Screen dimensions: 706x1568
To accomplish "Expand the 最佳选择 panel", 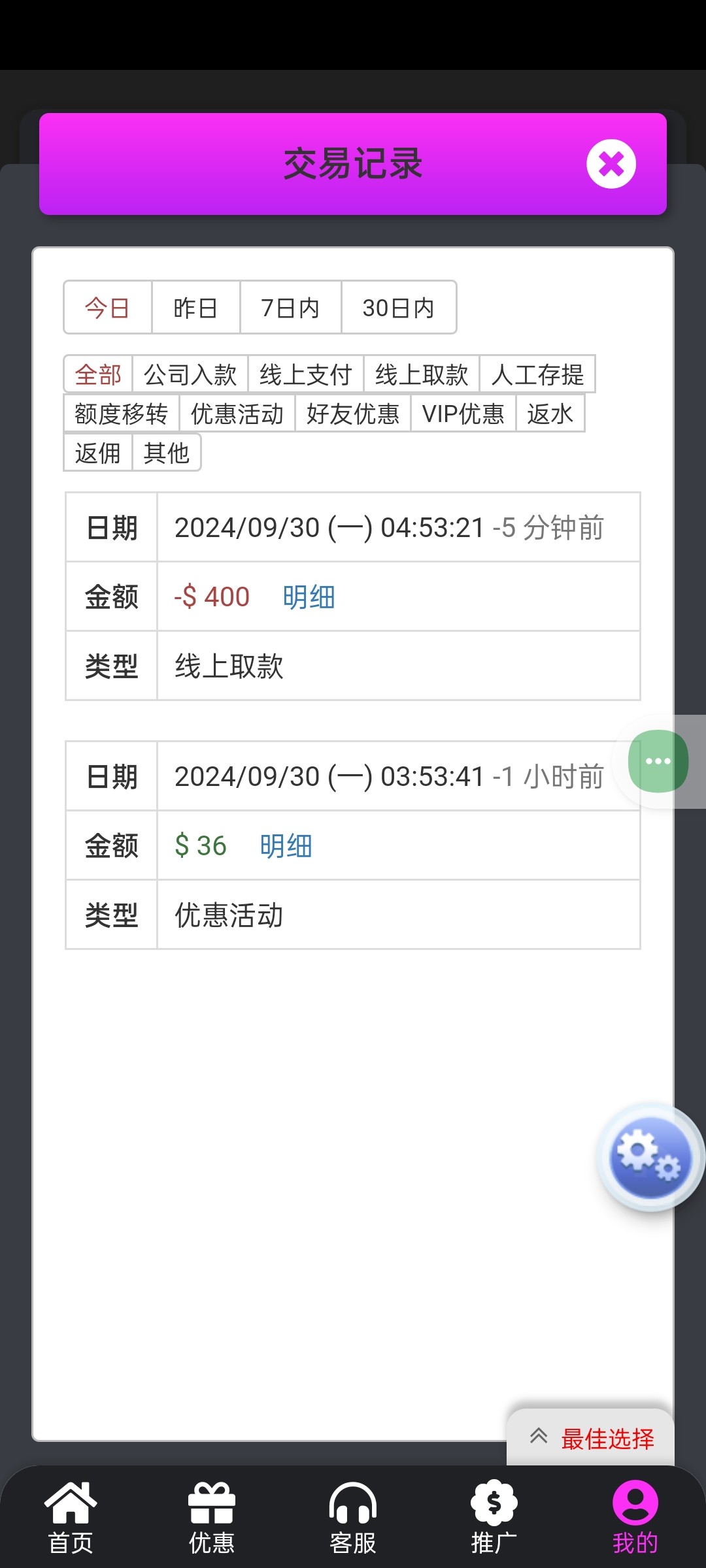I will [x=591, y=1438].
